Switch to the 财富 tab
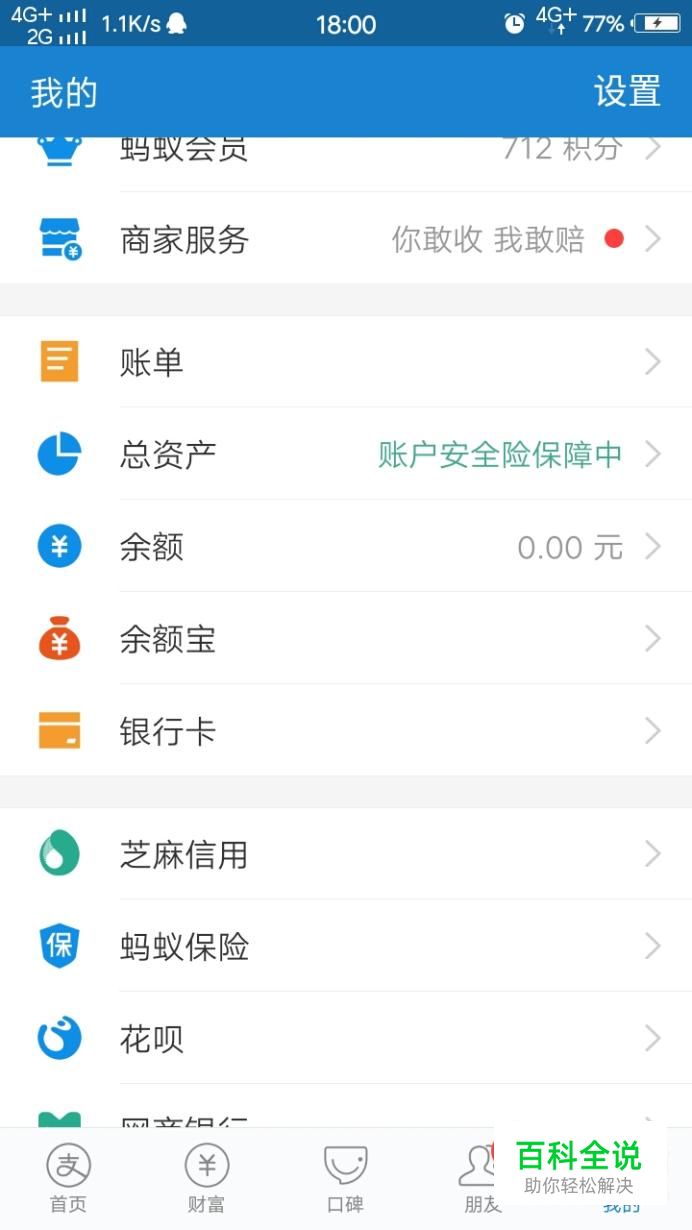This screenshot has width=692, height=1230. point(207,1178)
